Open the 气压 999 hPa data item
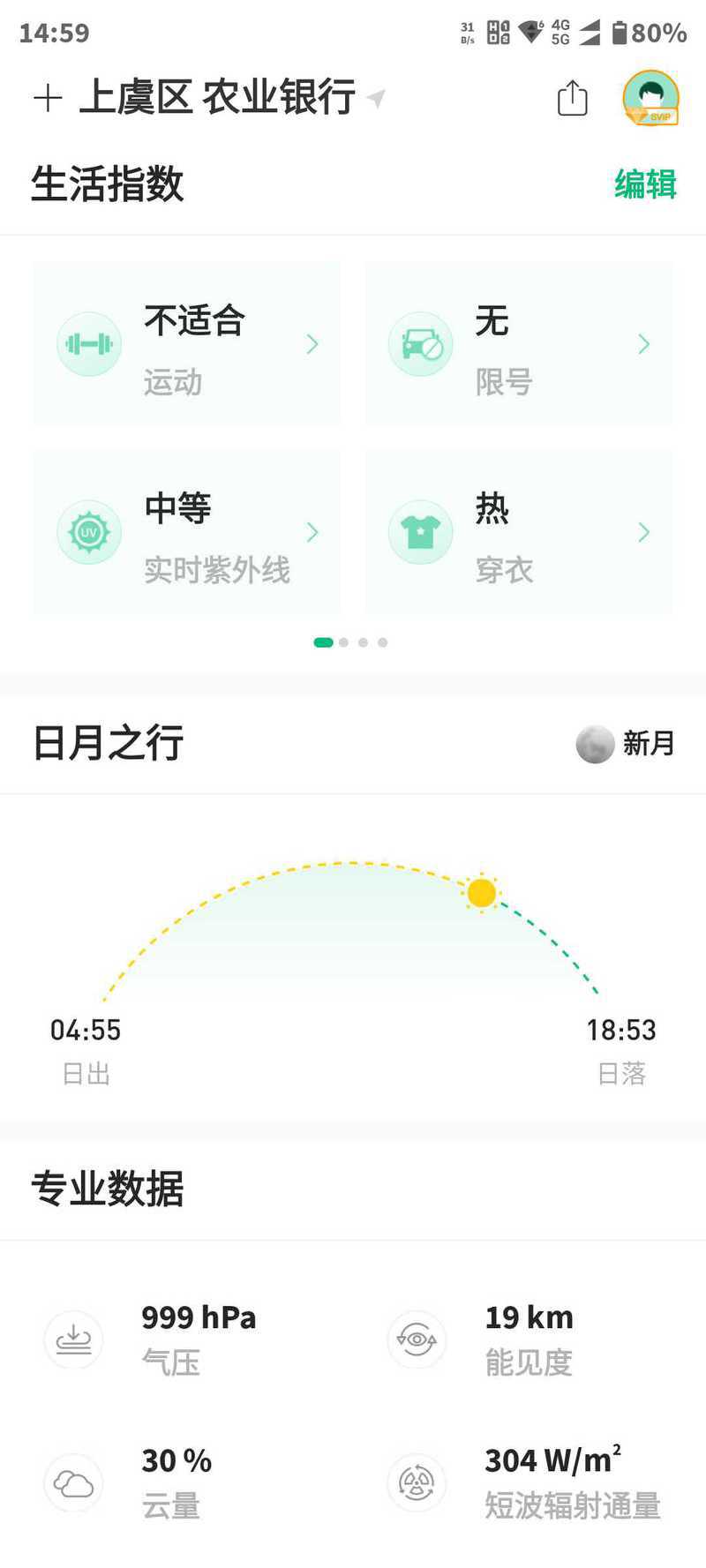The image size is (706, 1568). [176, 1339]
